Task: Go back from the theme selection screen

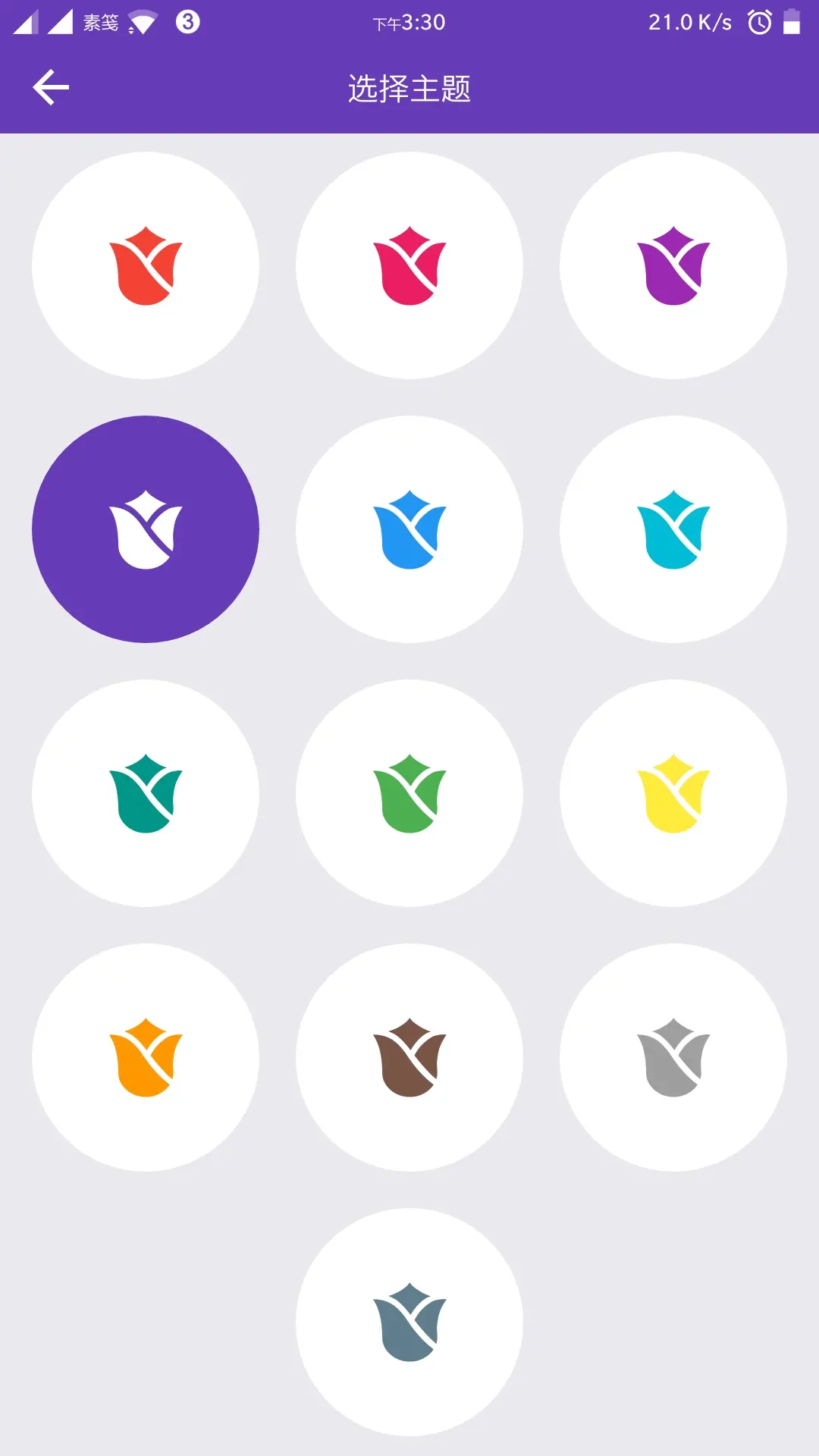Action: [51, 87]
